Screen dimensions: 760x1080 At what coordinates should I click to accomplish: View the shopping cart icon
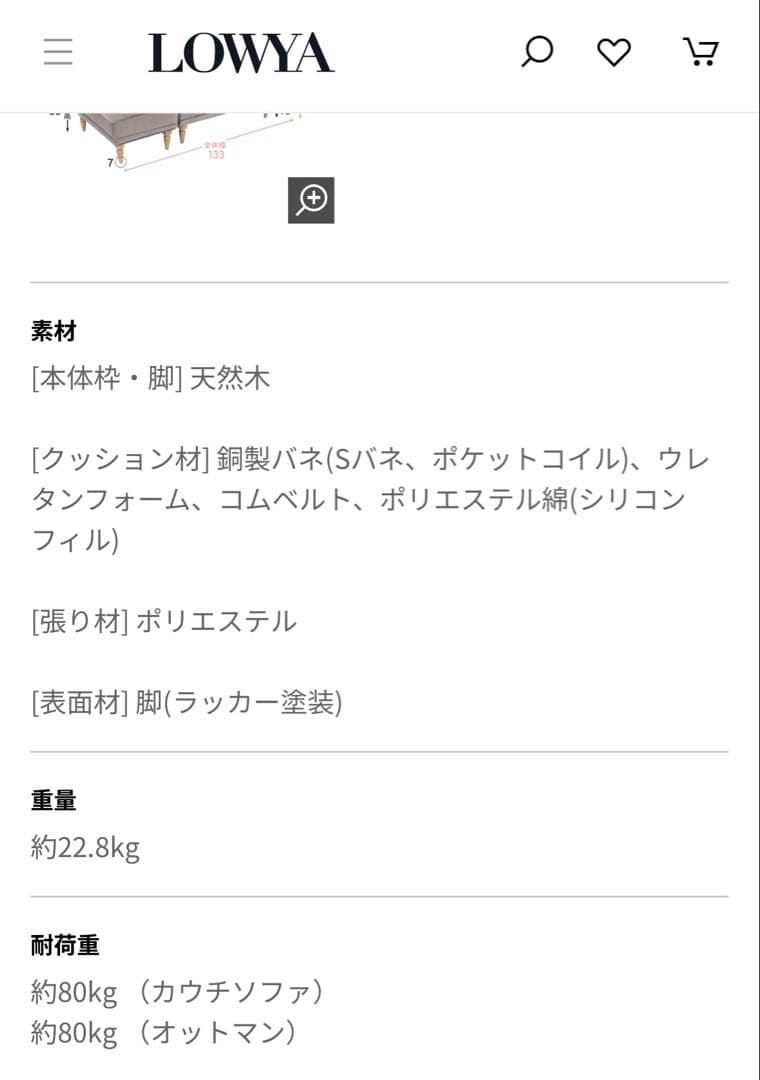[x=702, y=52]
